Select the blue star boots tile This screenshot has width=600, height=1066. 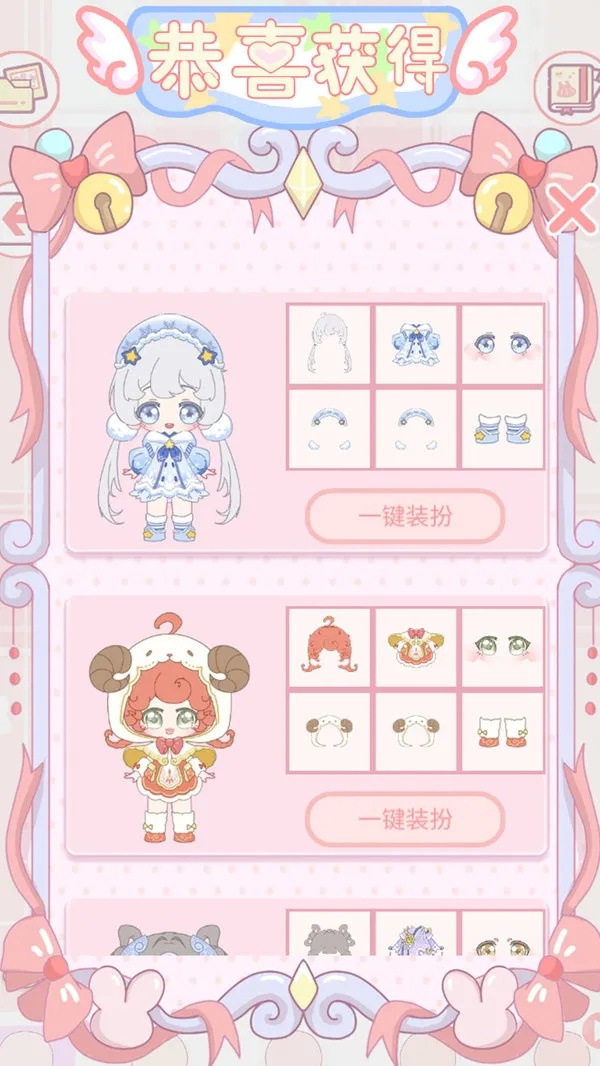coord(503,428)
